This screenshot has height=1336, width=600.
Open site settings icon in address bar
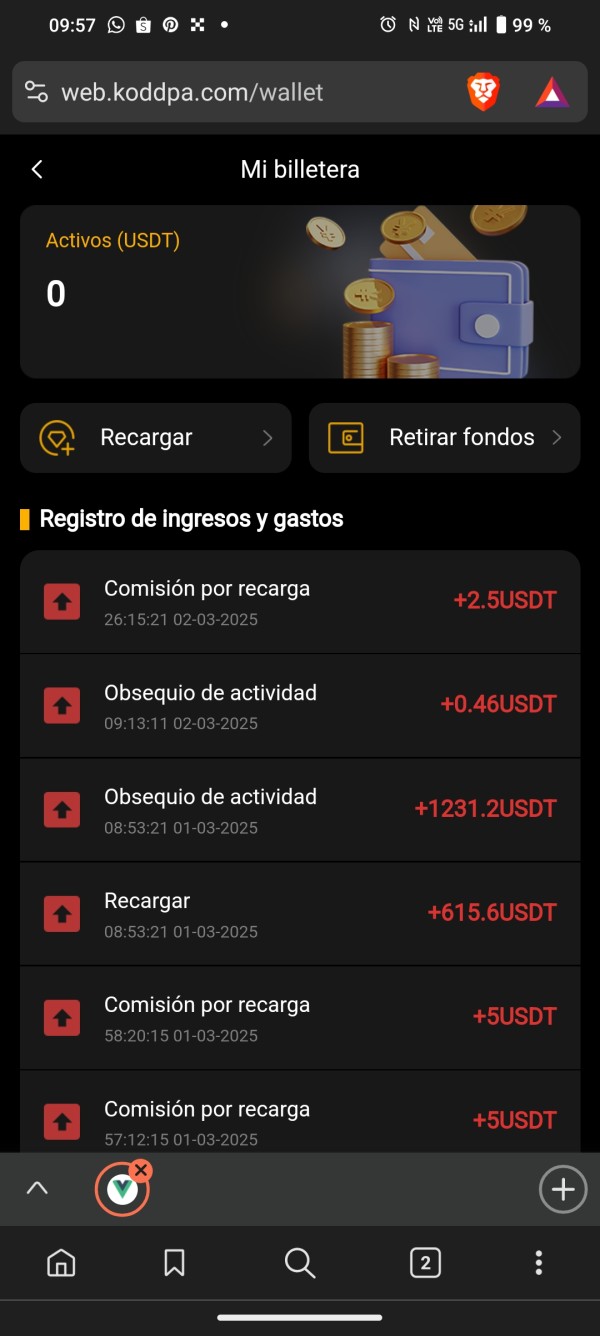pos(36,93)
